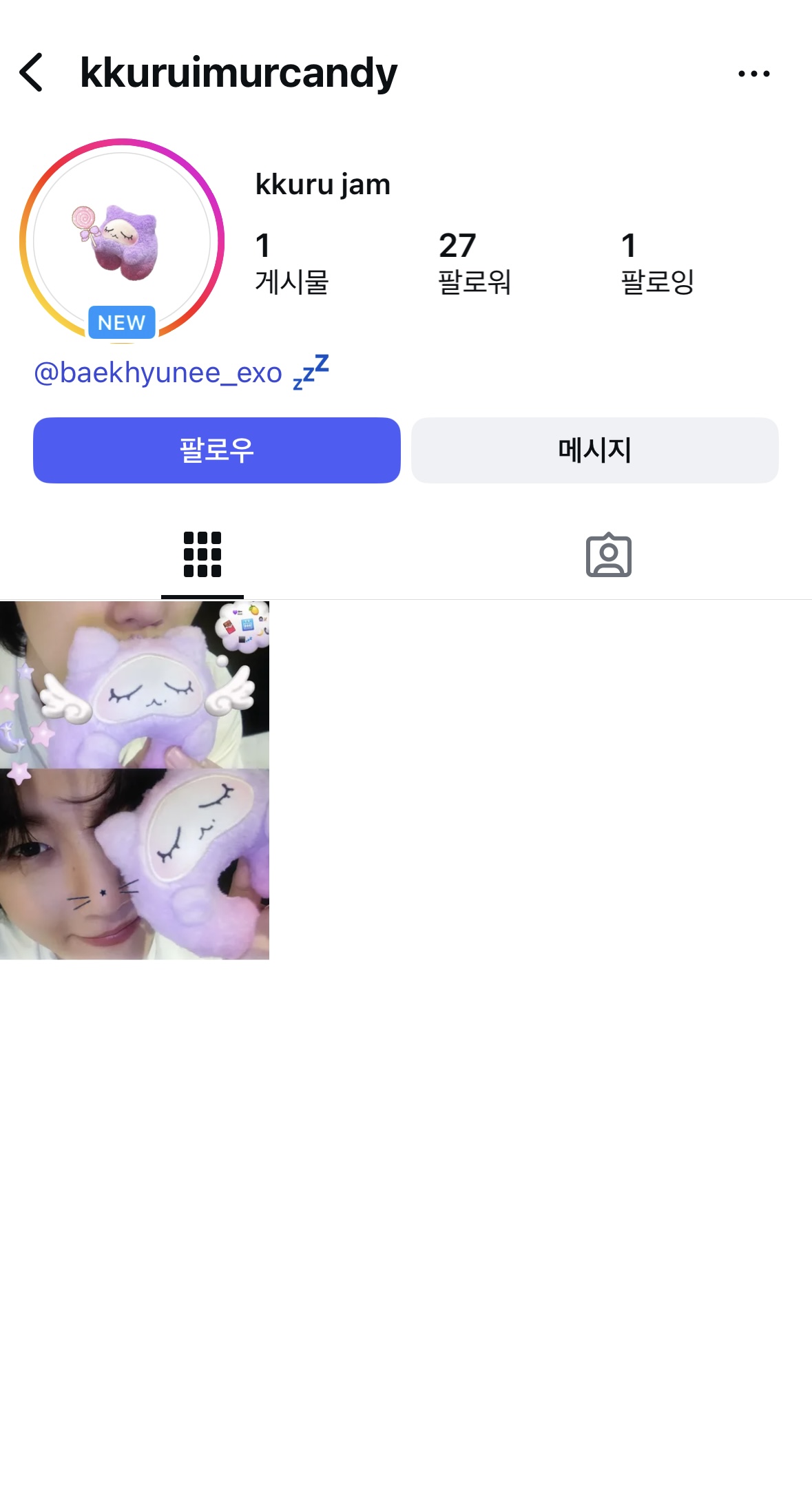Switch to the posts grid tab
The image size is (812, 1491).
coord(202,554)
